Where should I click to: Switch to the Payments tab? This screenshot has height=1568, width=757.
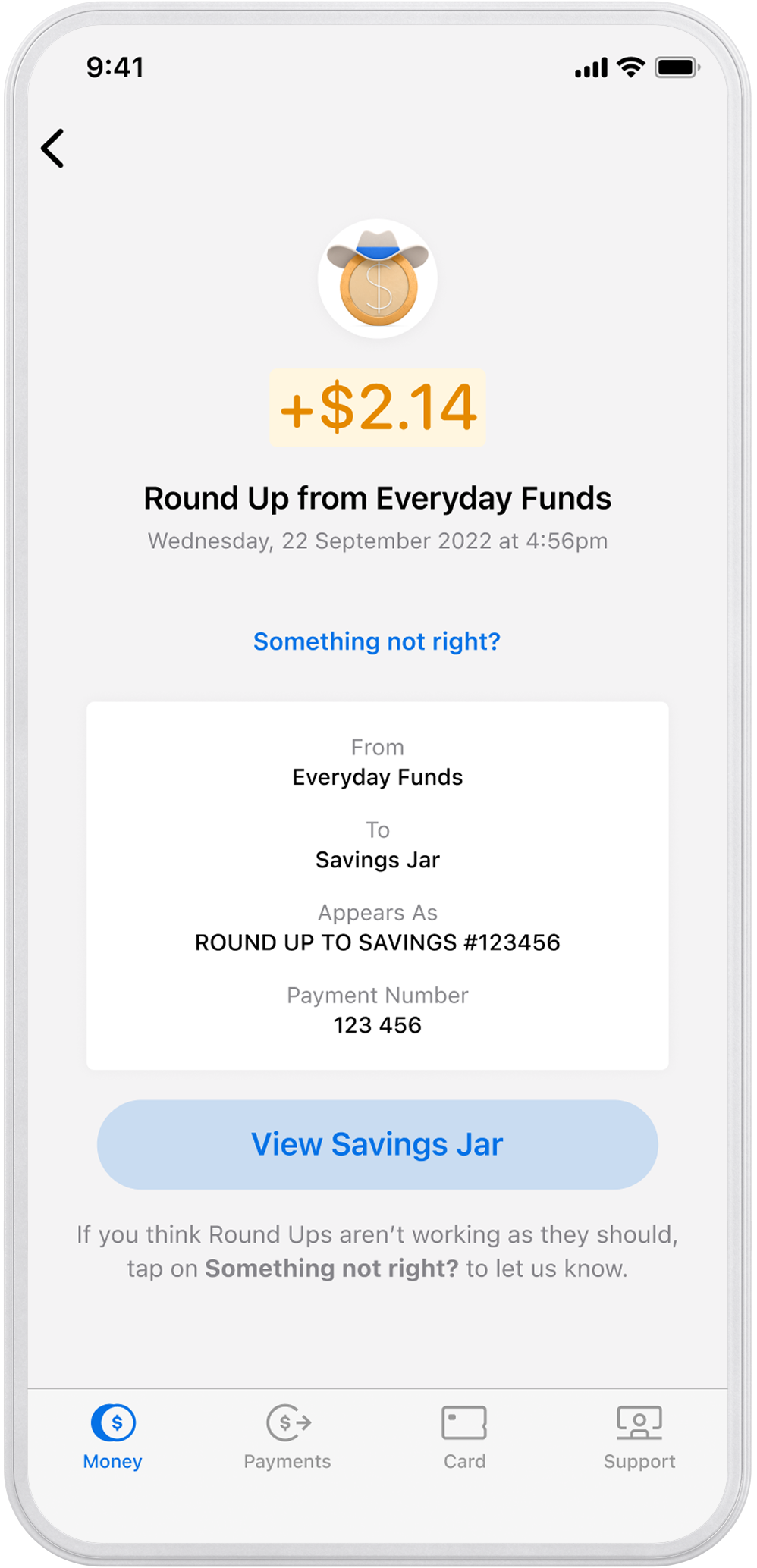click(287, 1437)
